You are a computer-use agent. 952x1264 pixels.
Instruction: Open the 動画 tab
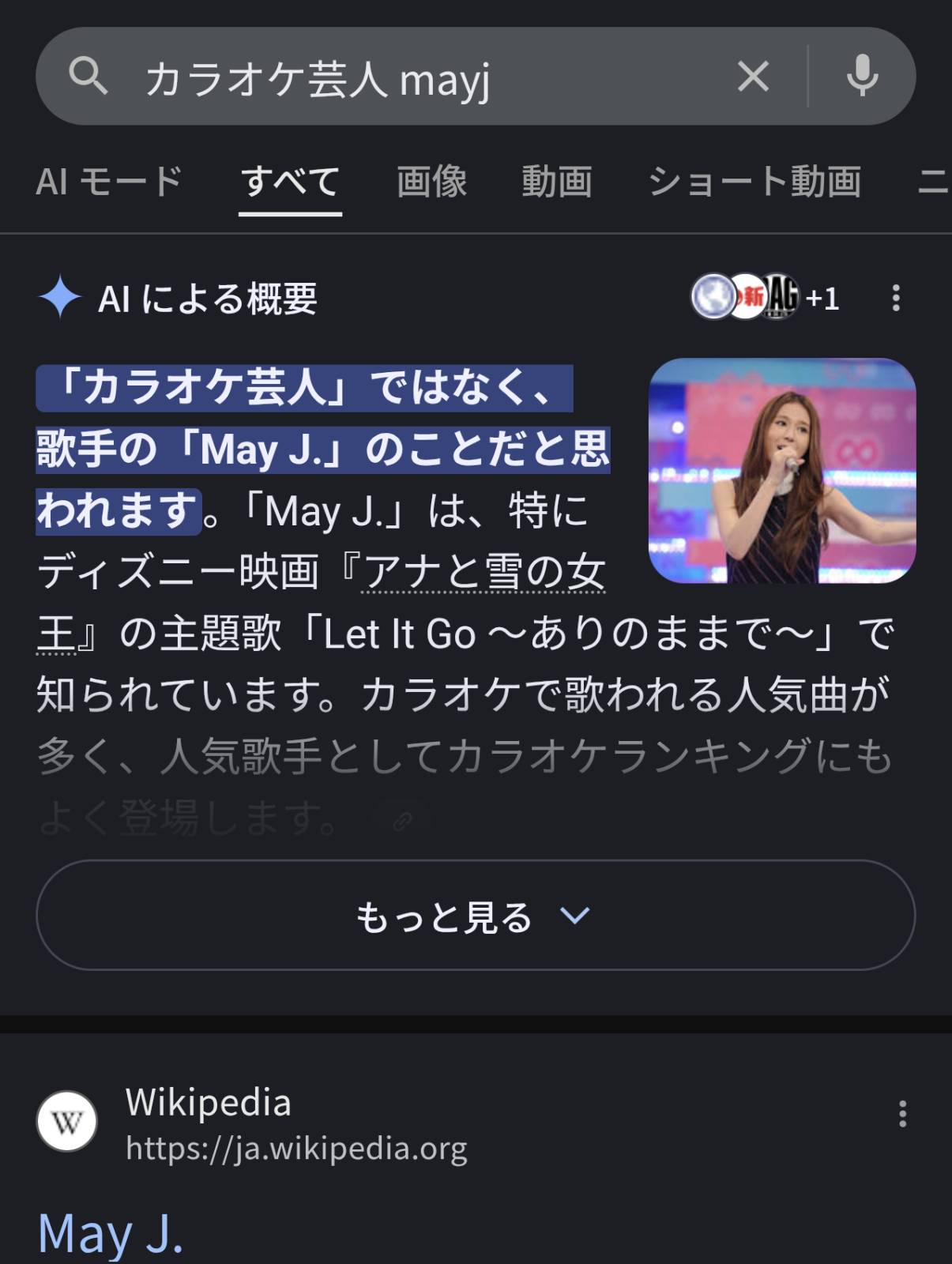[557, 182]
